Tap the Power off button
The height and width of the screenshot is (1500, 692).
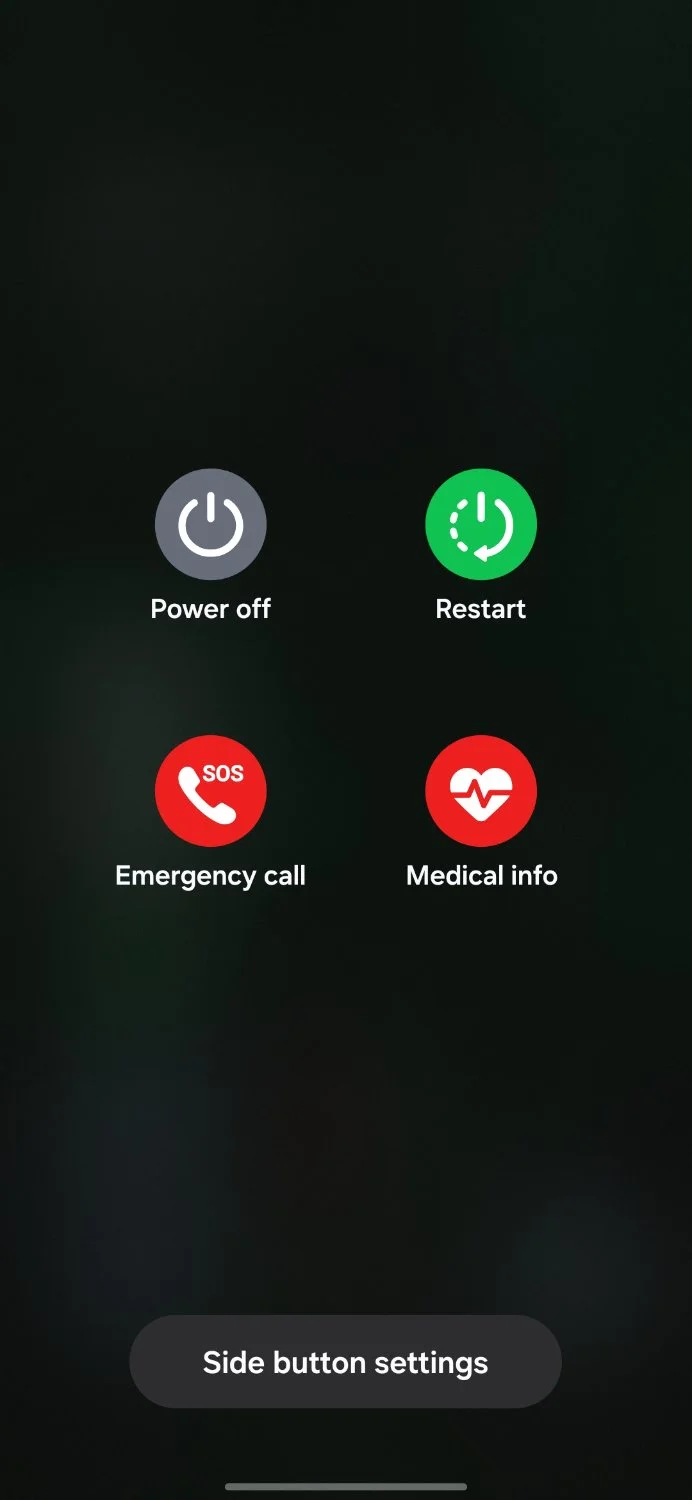(x=210, y=524)
